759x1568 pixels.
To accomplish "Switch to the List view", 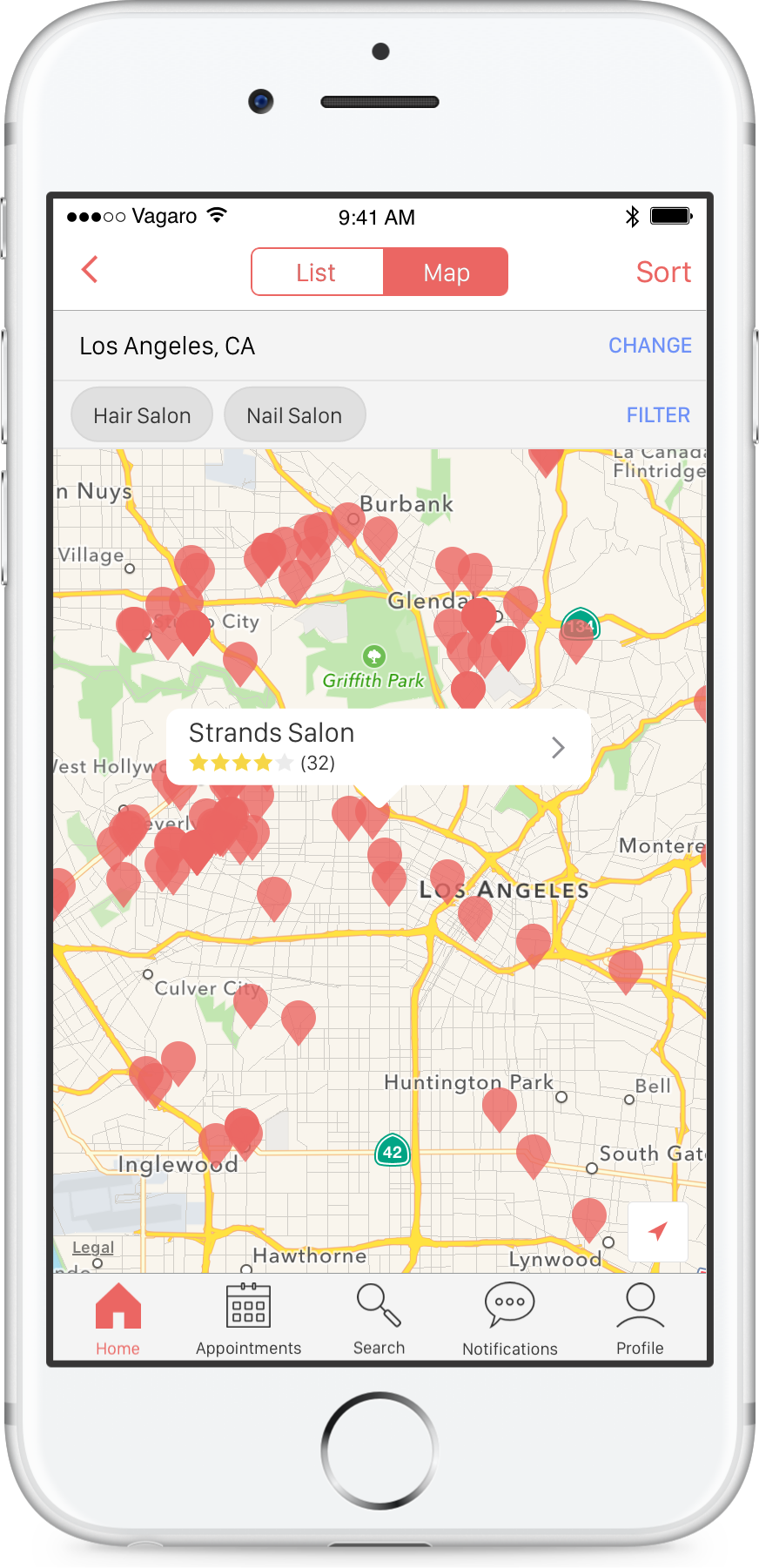I will [x=317, y=273].
